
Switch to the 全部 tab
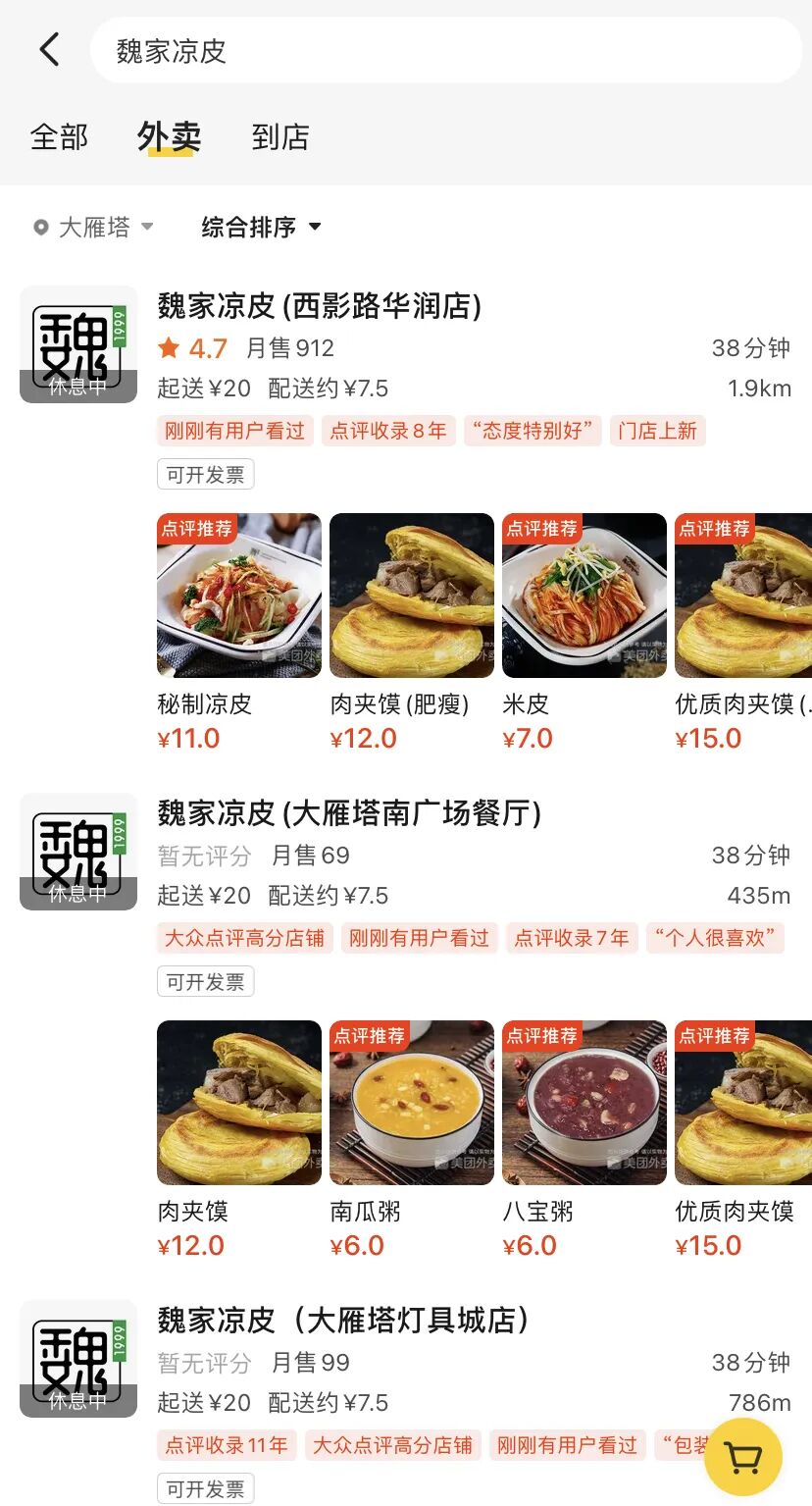59,137
